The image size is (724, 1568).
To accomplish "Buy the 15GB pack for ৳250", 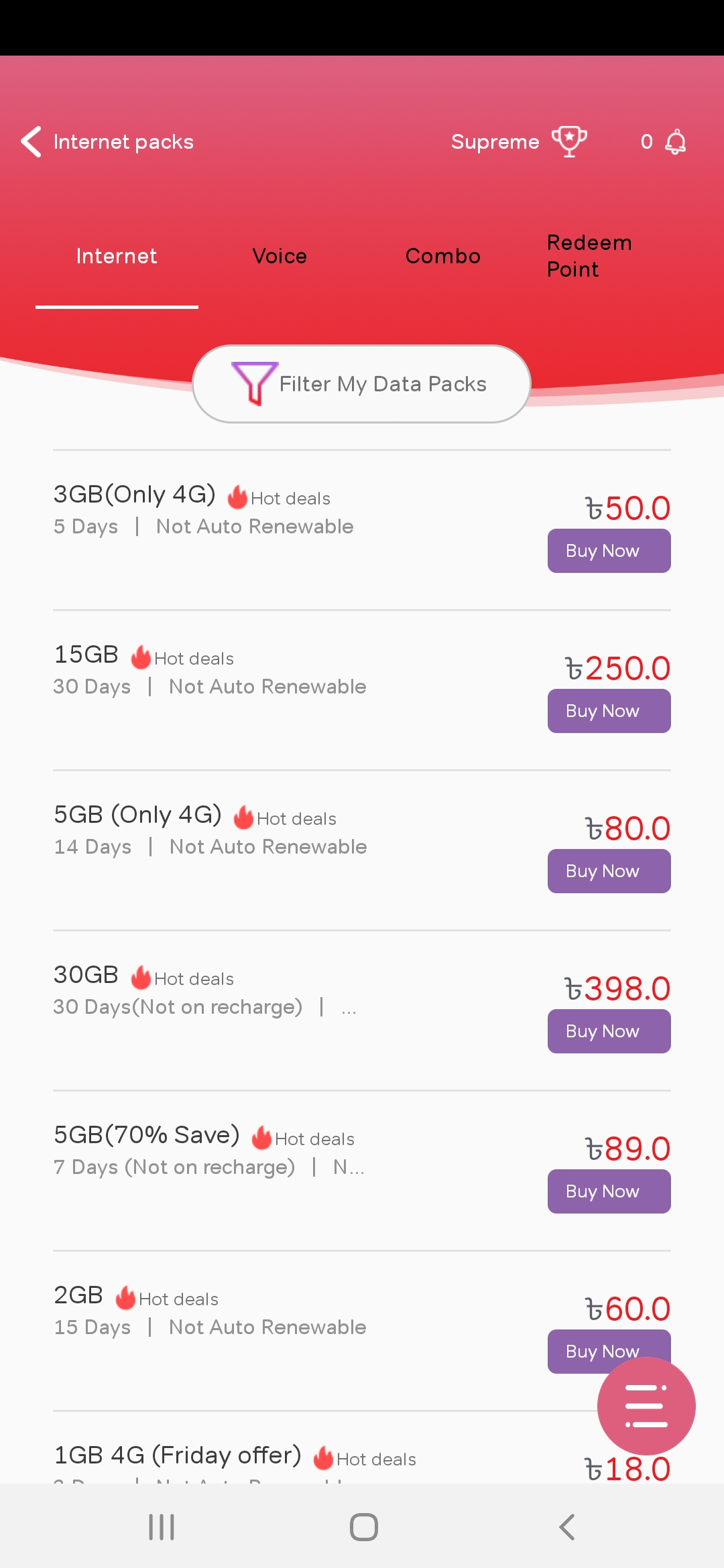I will click(x=609, y=711).
